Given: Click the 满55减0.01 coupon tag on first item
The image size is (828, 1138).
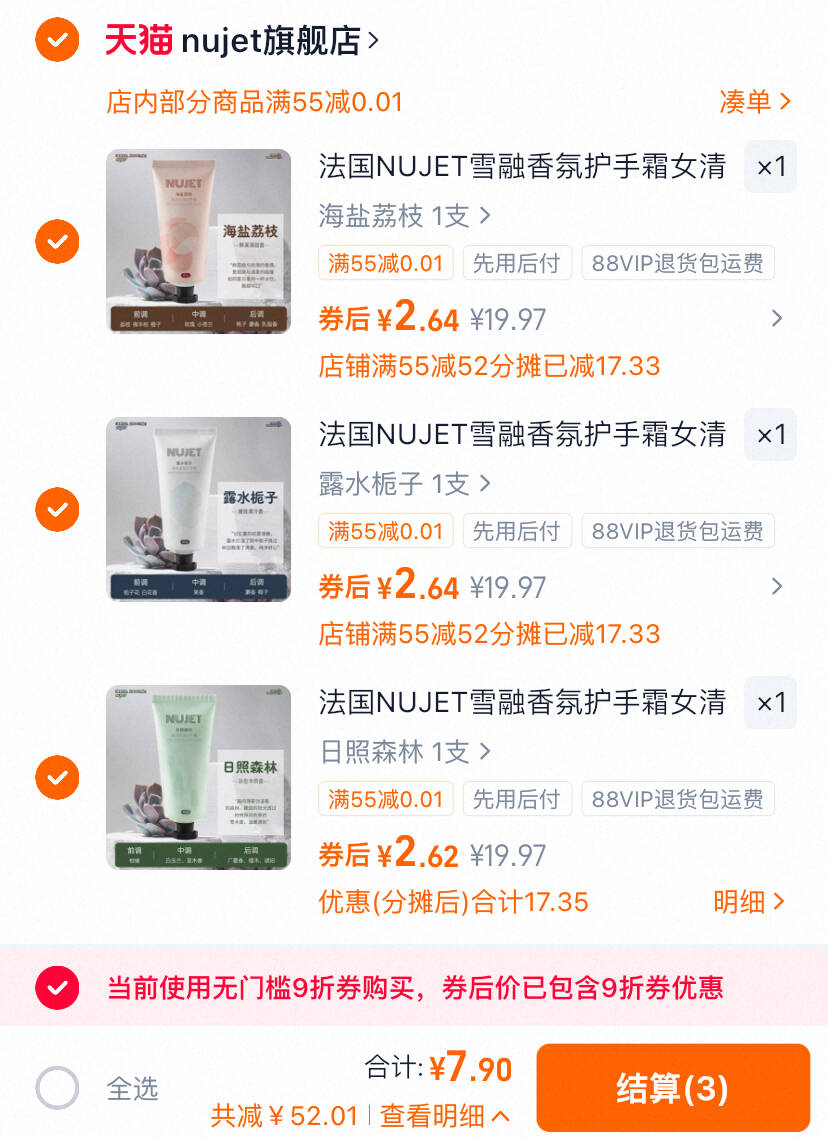Looking at the screenshot, I should pos(386,263).
